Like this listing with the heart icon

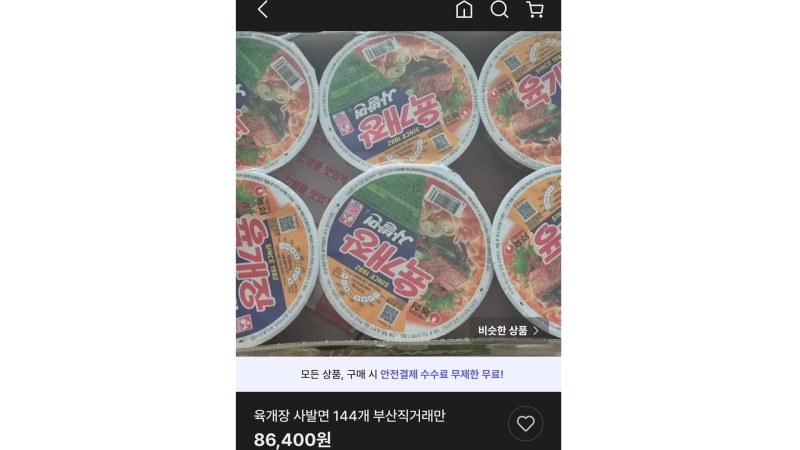[525, 423]
